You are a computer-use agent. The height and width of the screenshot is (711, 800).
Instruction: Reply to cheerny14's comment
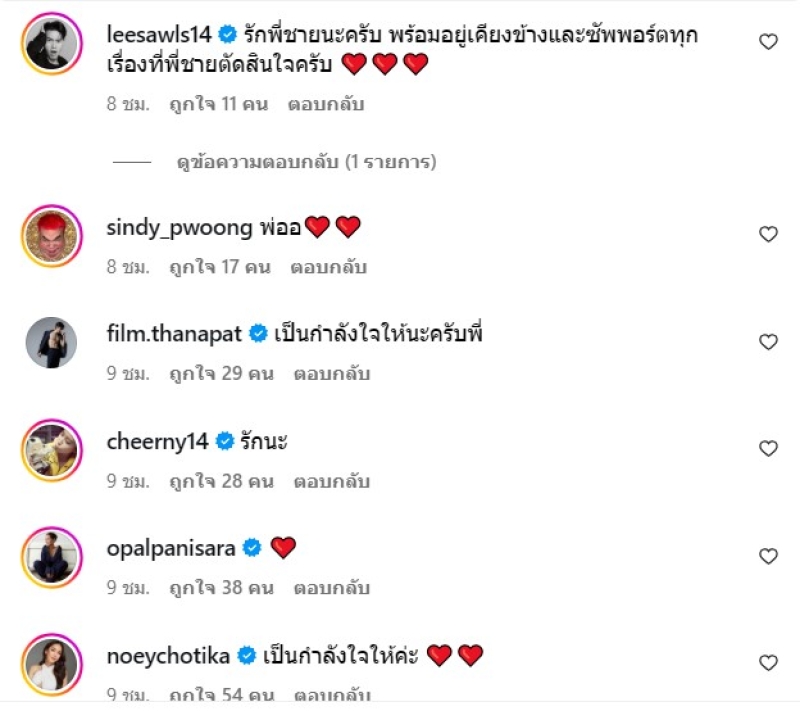[x=332, y=481]
